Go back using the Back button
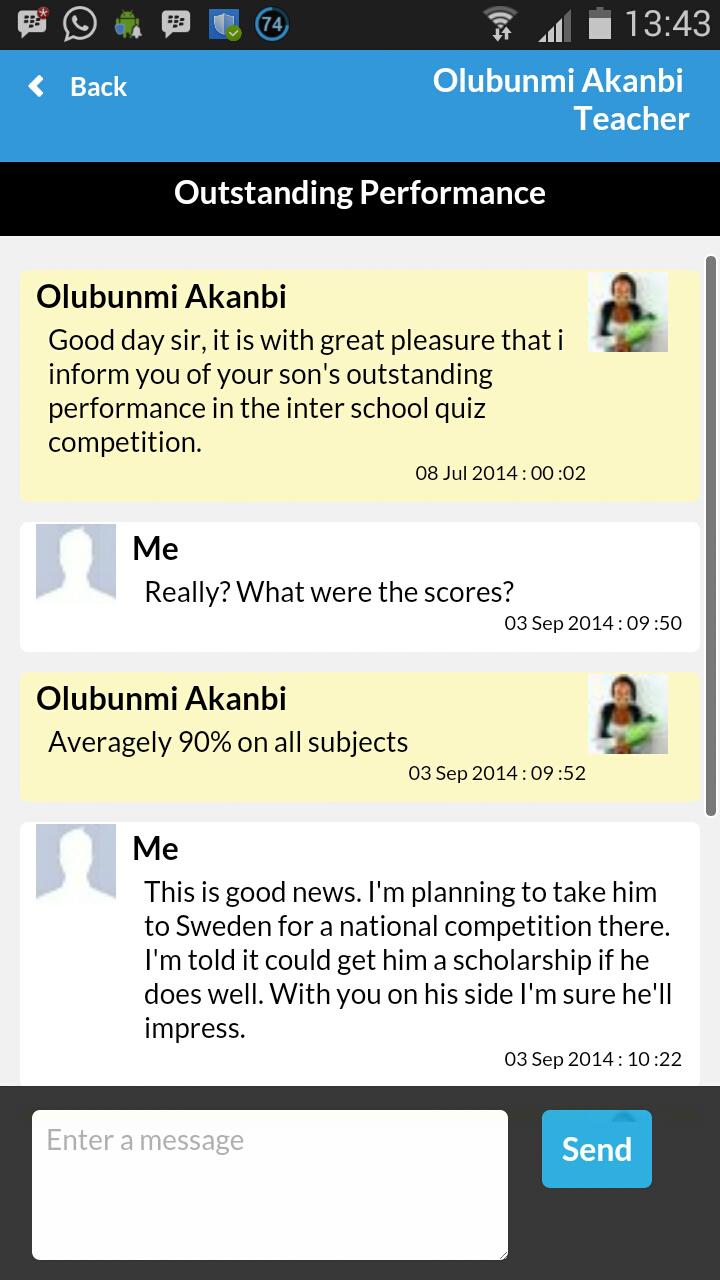The width and height of the screenshot is (720, 1280). [78, 87]
